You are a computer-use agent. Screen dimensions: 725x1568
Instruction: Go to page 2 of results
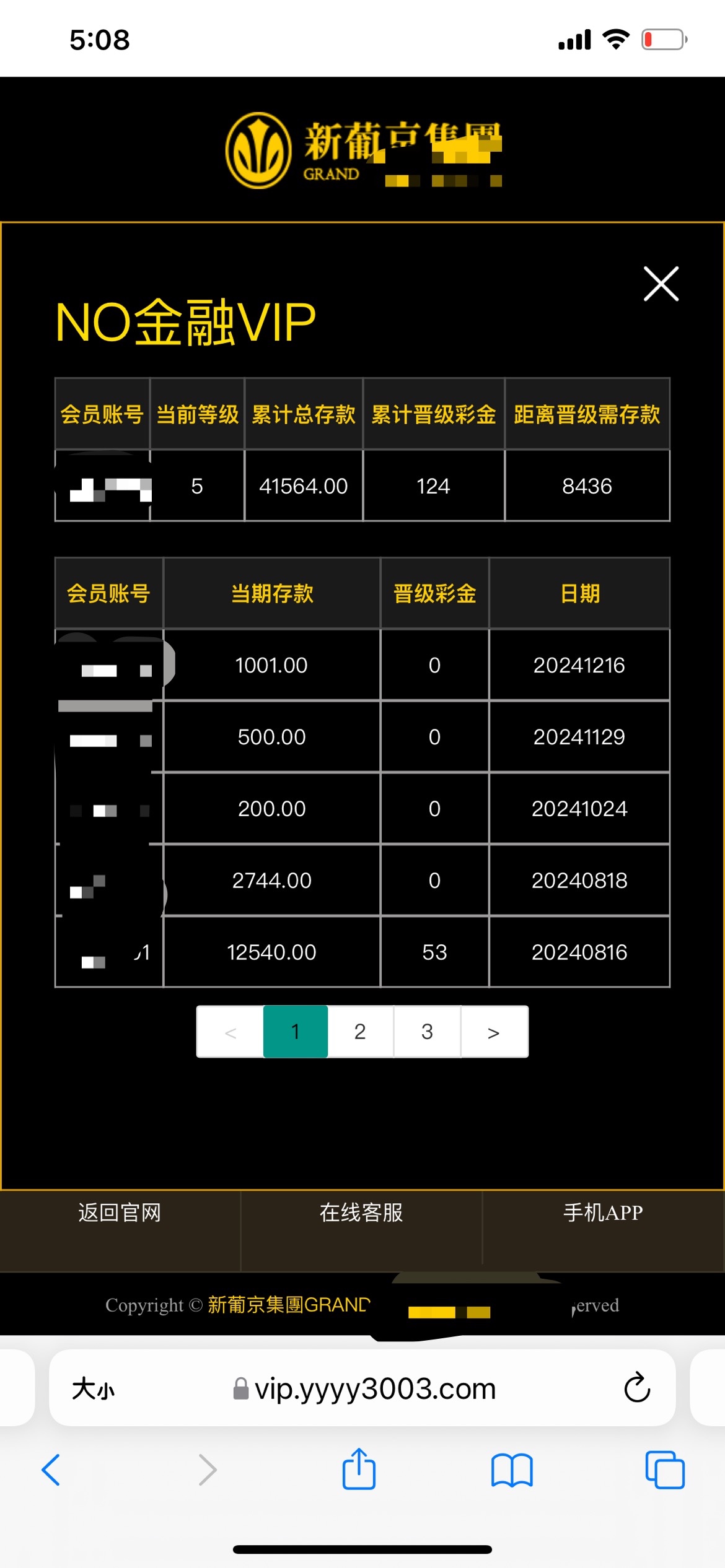pos(360,1032)
